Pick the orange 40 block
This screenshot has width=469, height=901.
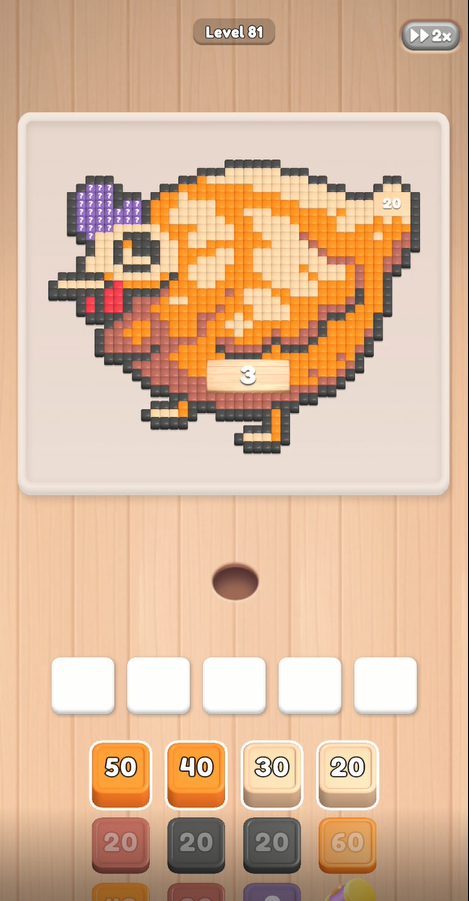tap(196, 774)
